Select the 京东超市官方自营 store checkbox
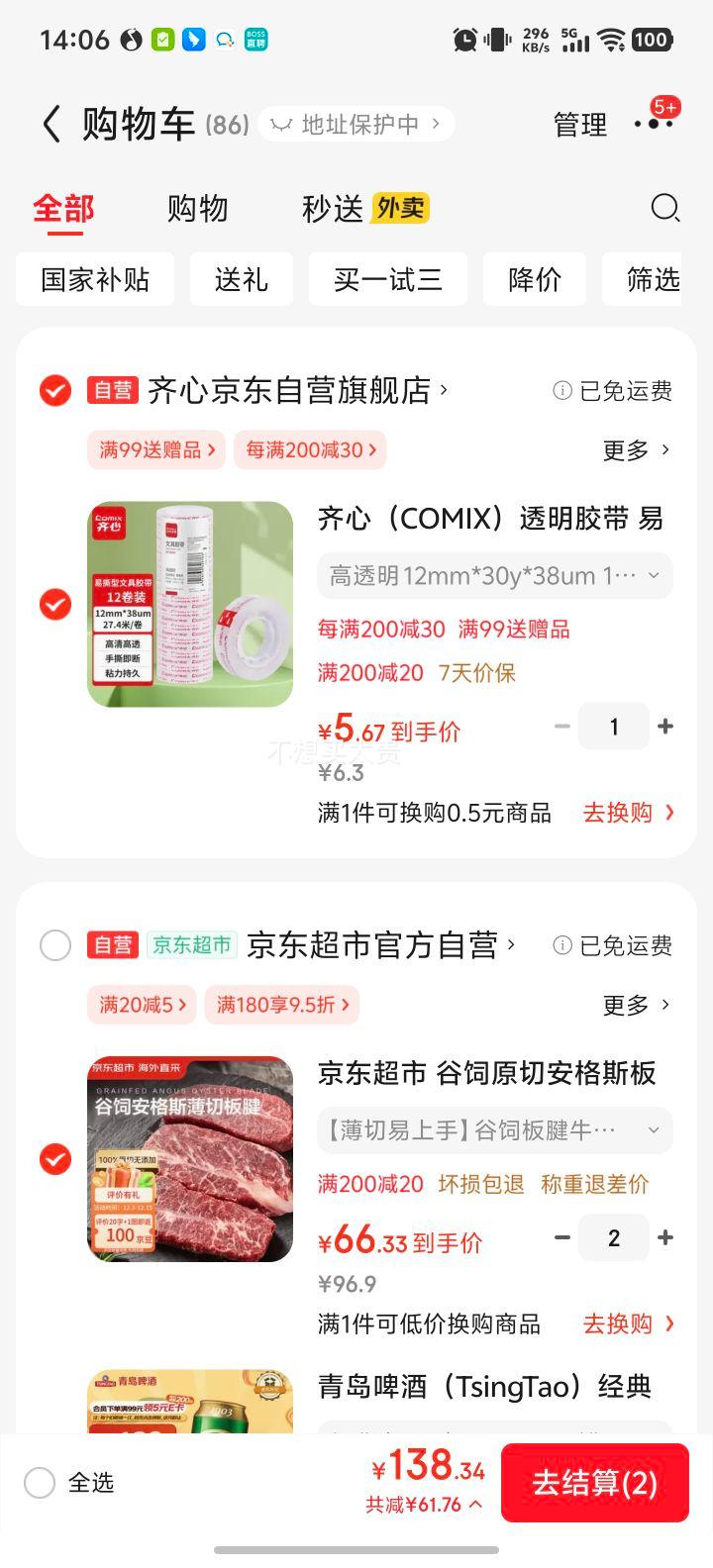This screenshot has width=713, height=1568. click(x=55, y=945)
